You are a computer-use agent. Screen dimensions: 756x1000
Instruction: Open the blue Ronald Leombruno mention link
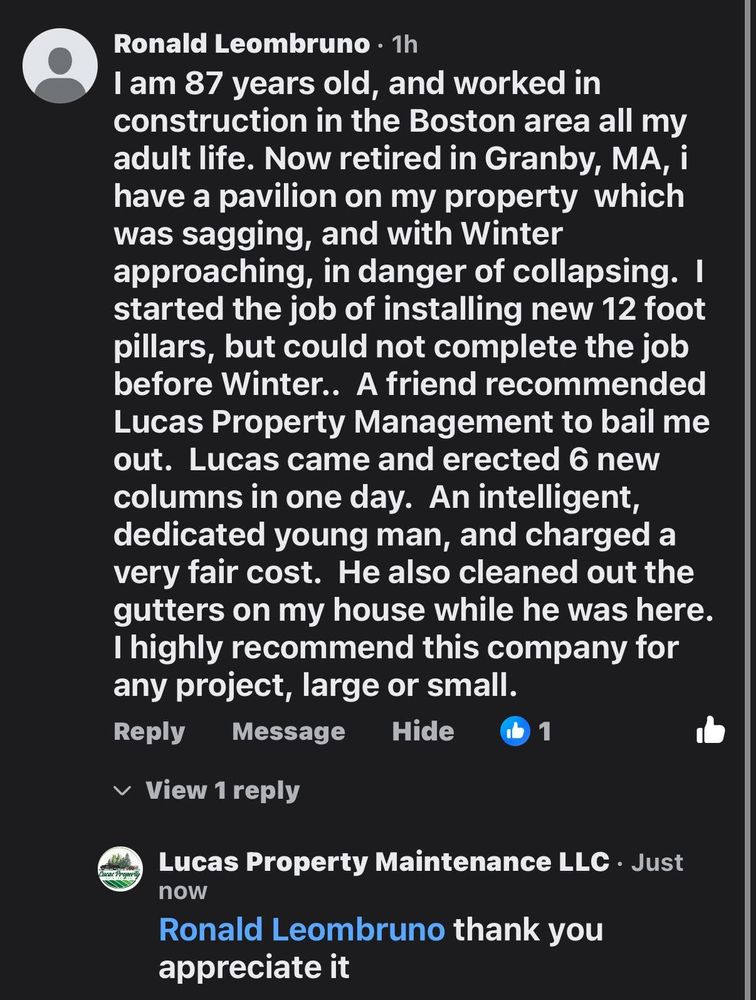point(301,929)
